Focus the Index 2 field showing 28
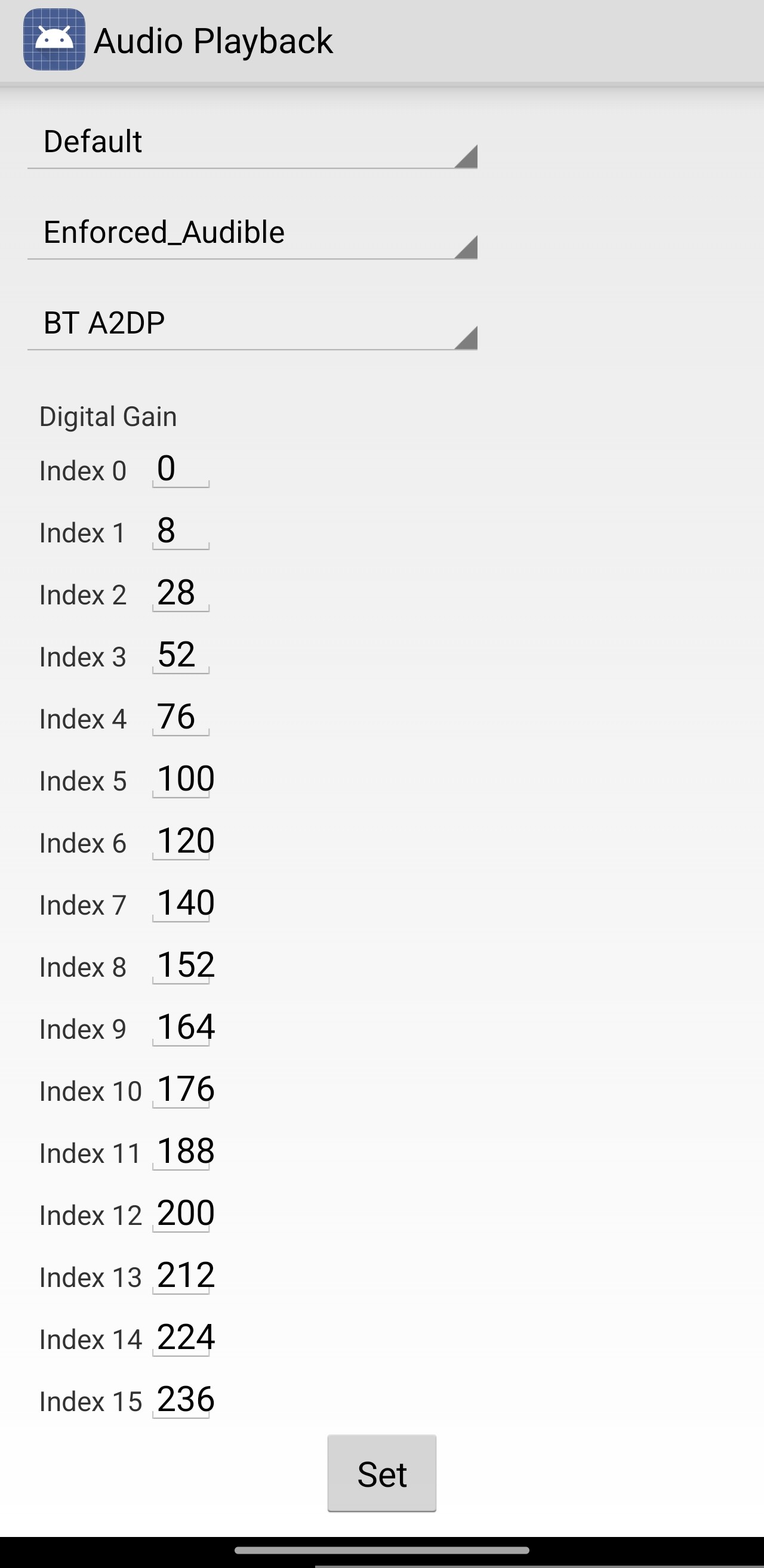Viewport: 764px width, 1568px height. pos(180,594)
